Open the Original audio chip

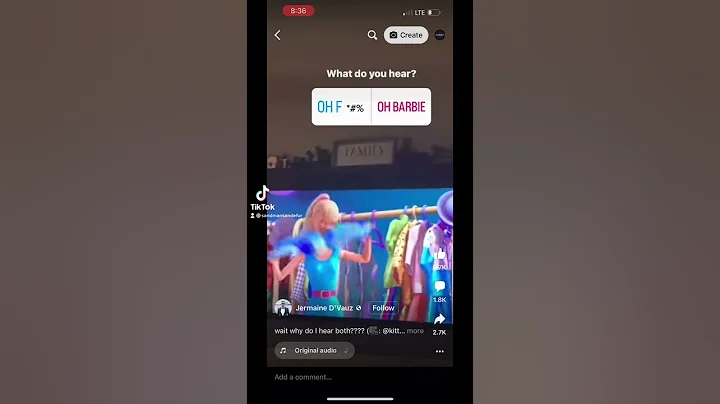click(315, 350)
